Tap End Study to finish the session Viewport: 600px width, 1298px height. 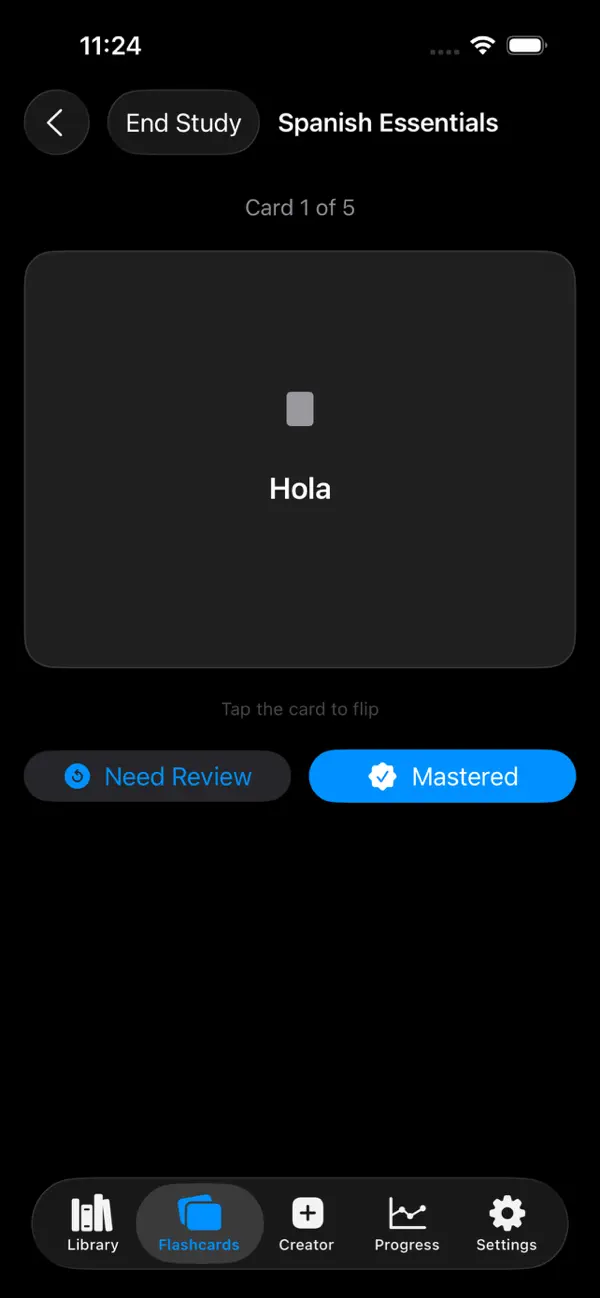[x=183, y=123]
